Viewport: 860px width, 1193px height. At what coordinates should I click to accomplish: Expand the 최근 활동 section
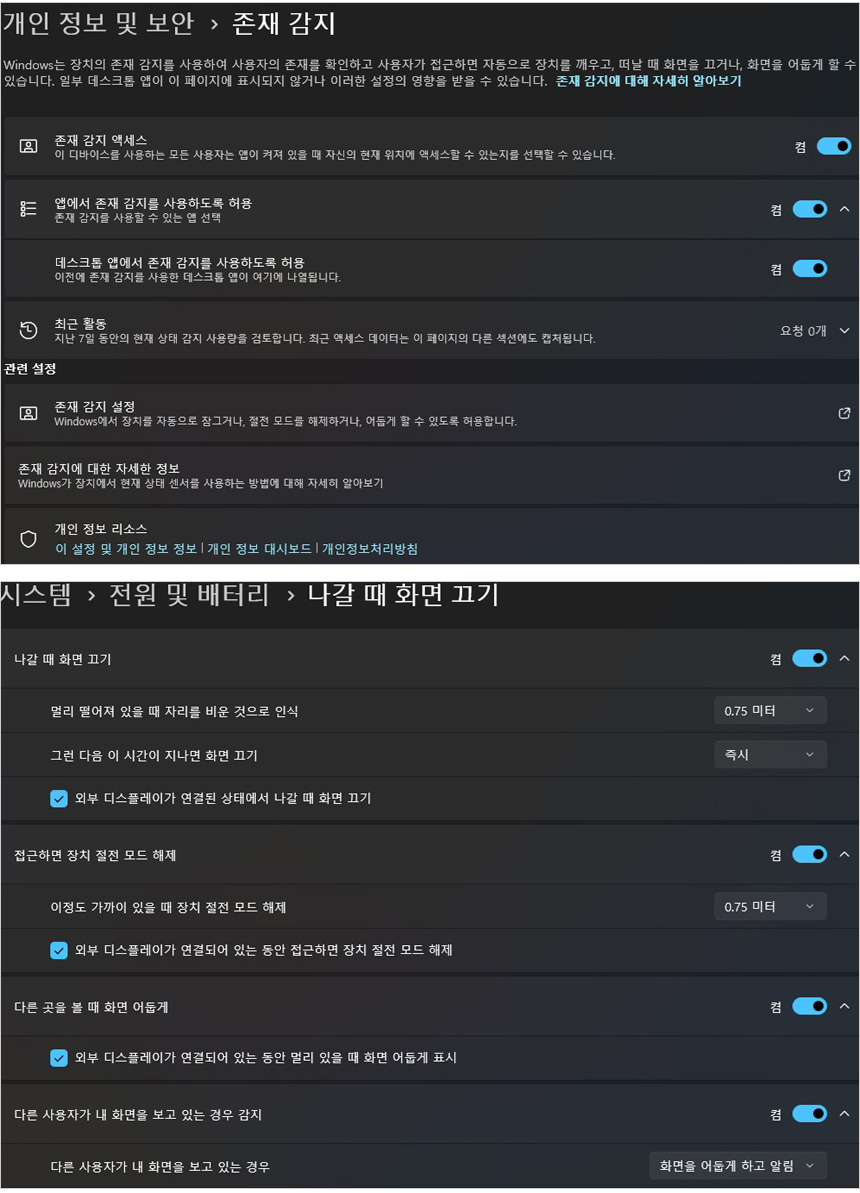tap(844, 331)
